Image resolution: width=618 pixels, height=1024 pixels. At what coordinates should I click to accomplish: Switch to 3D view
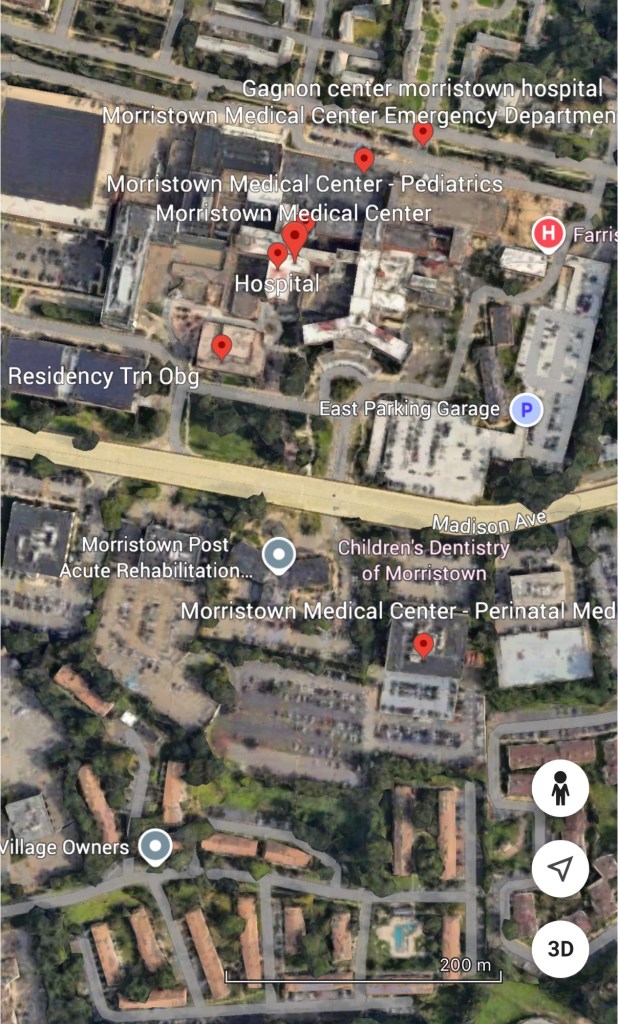pyautogui.click(x=560, y=947)
